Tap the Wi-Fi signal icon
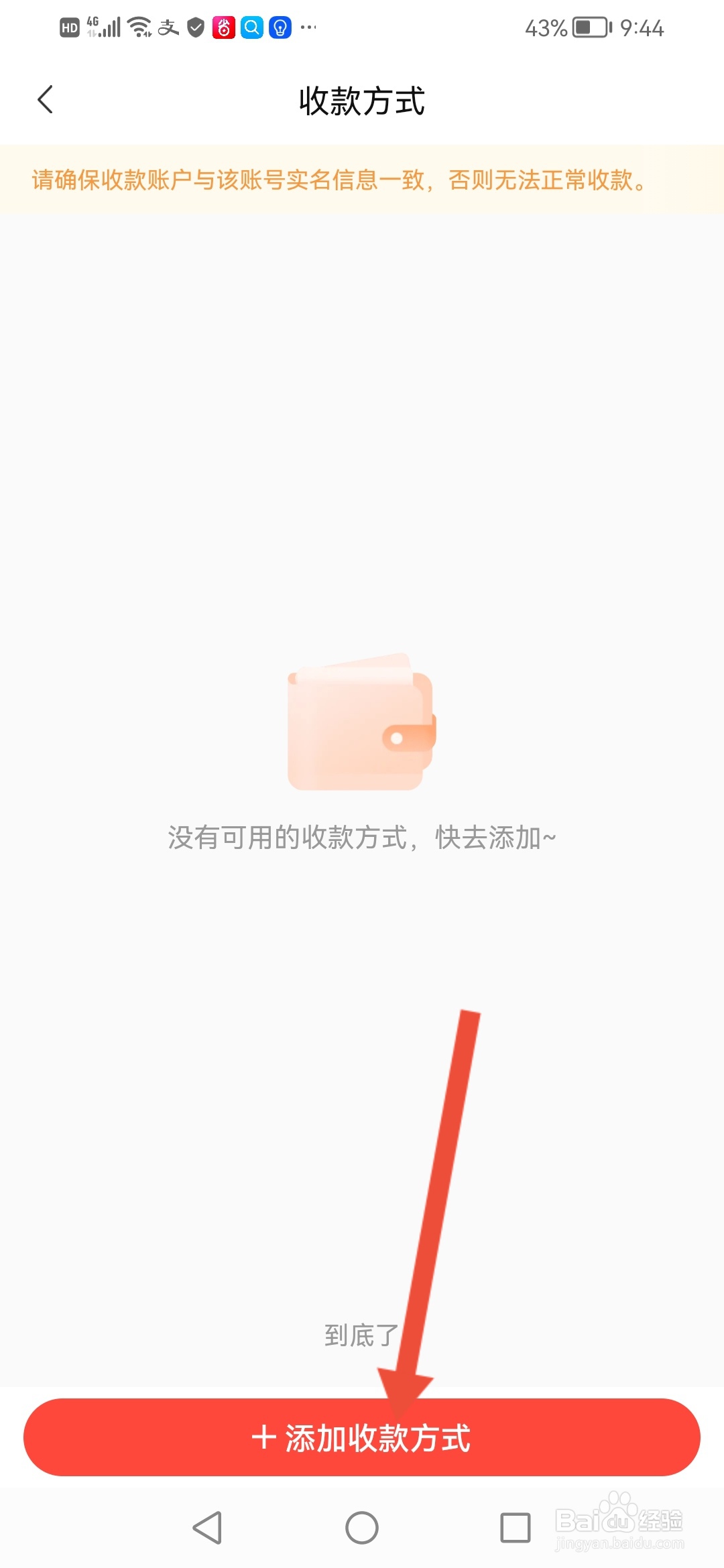This screenshot has height=1568, width=724. [x=139, y=27]
